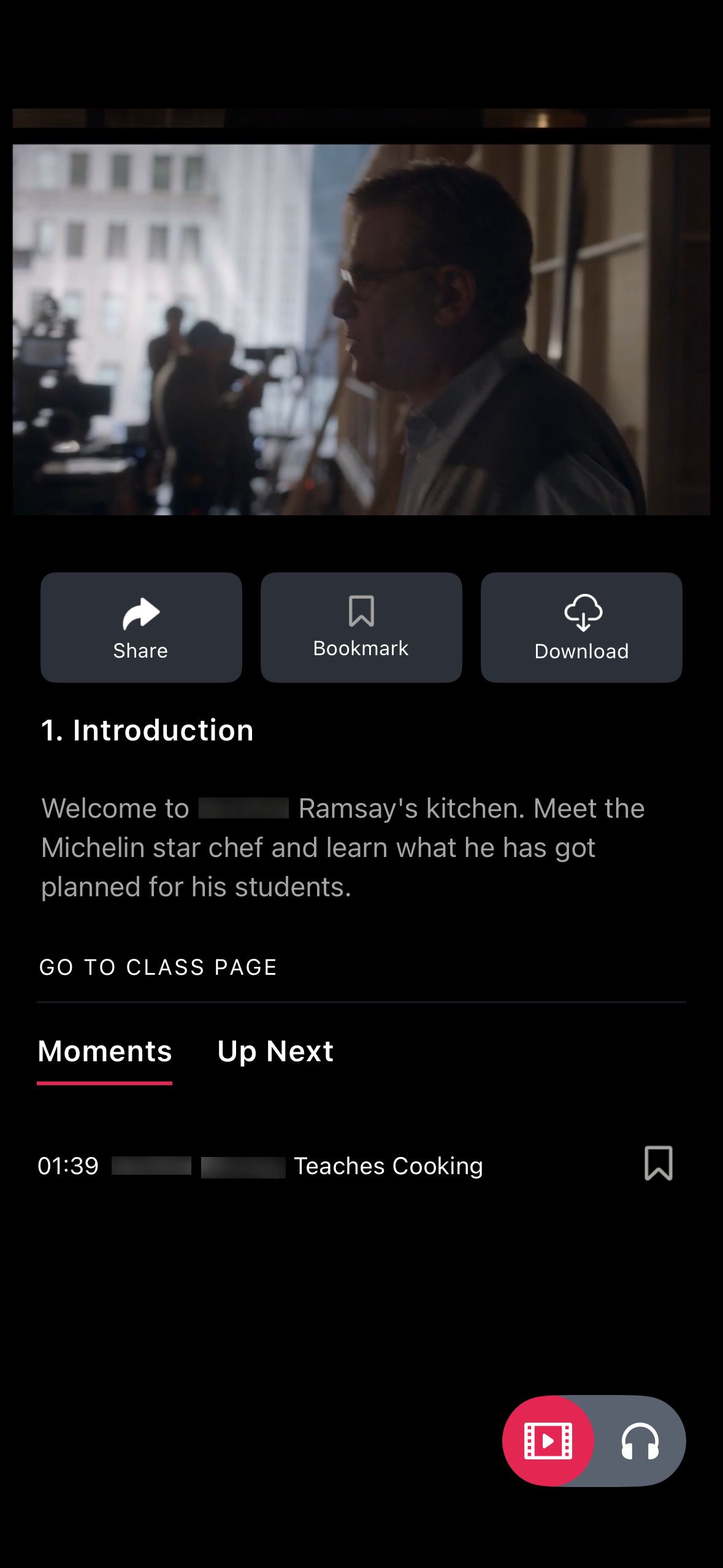Tap the bookmark flag beside the Teaches Cooking moment
Screen dimensions: 723x1568
pyautogui.click(x=659, y=1164)
